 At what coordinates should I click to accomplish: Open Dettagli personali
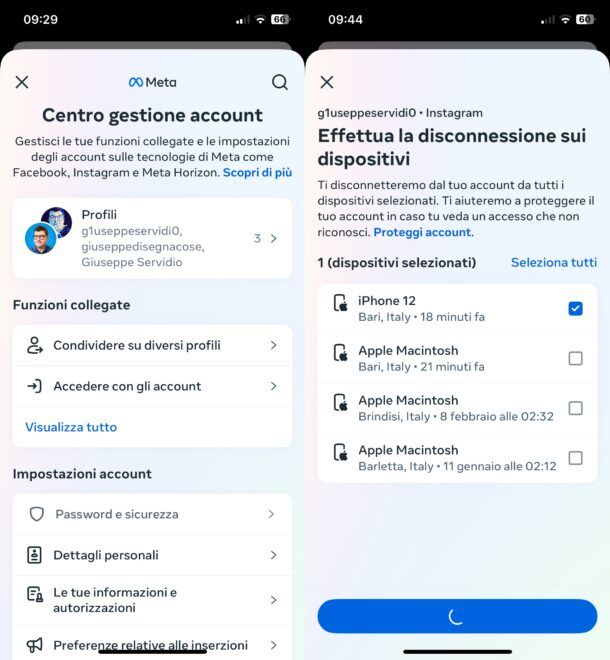(x=152, y=555)
